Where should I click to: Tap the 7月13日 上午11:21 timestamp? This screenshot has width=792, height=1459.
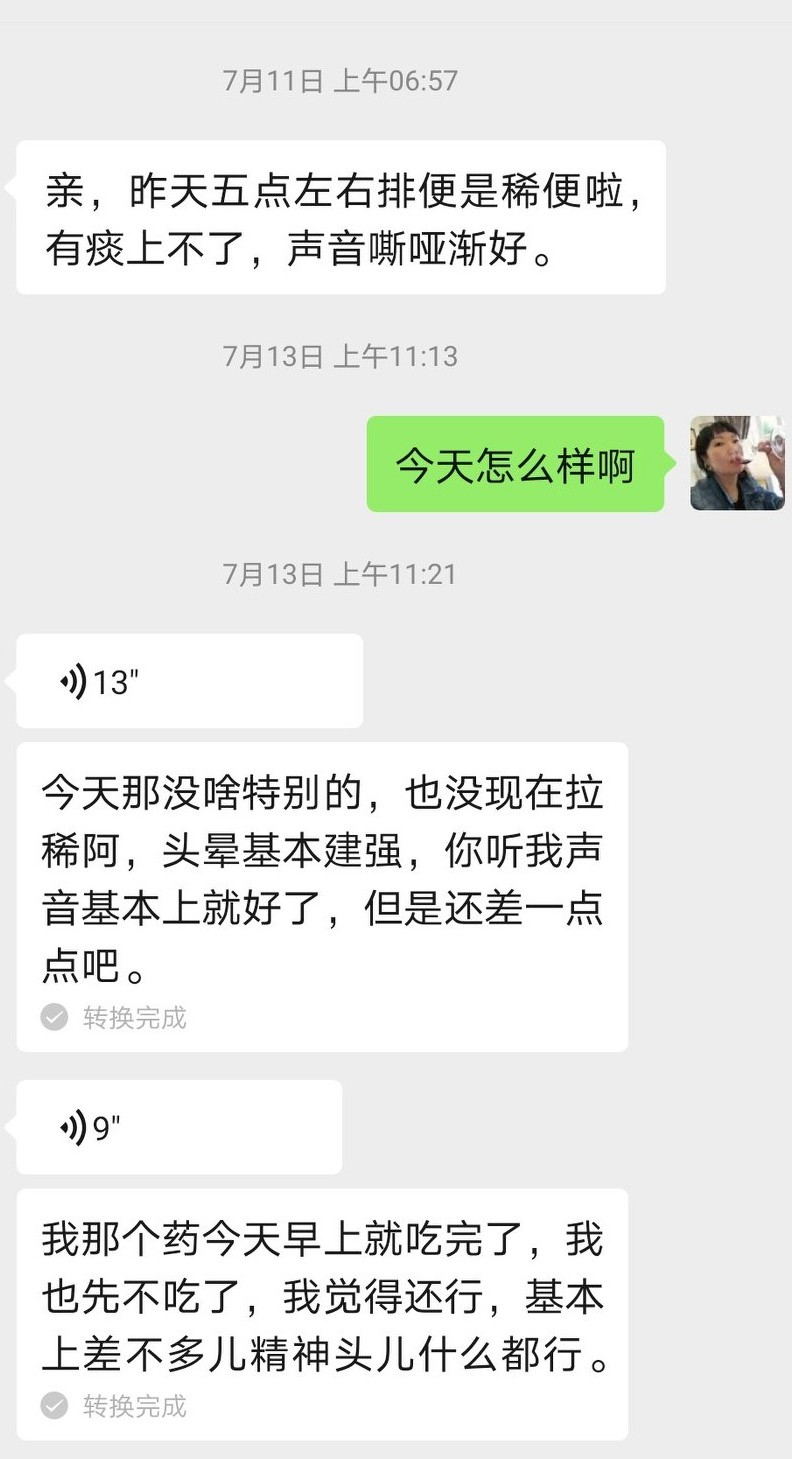click(340, 573)
